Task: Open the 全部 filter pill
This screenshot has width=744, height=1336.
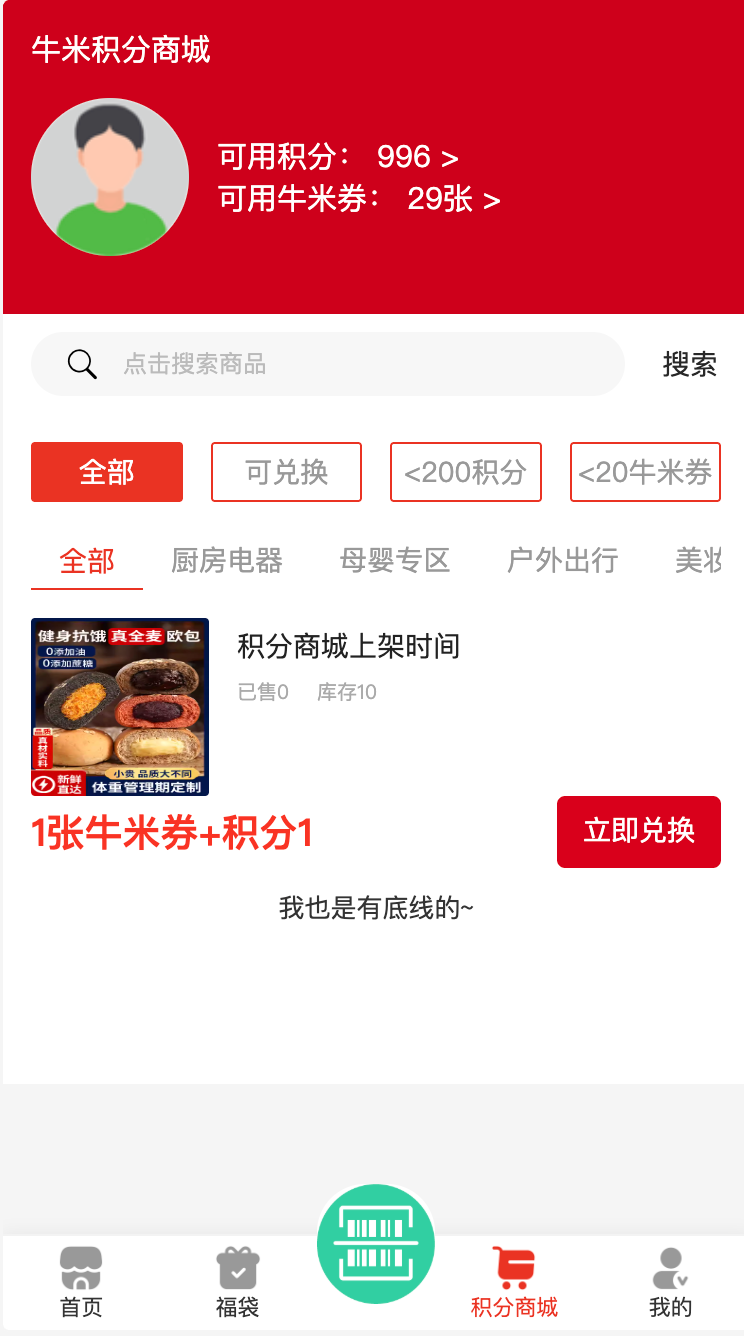Action: tap(107, 472)
